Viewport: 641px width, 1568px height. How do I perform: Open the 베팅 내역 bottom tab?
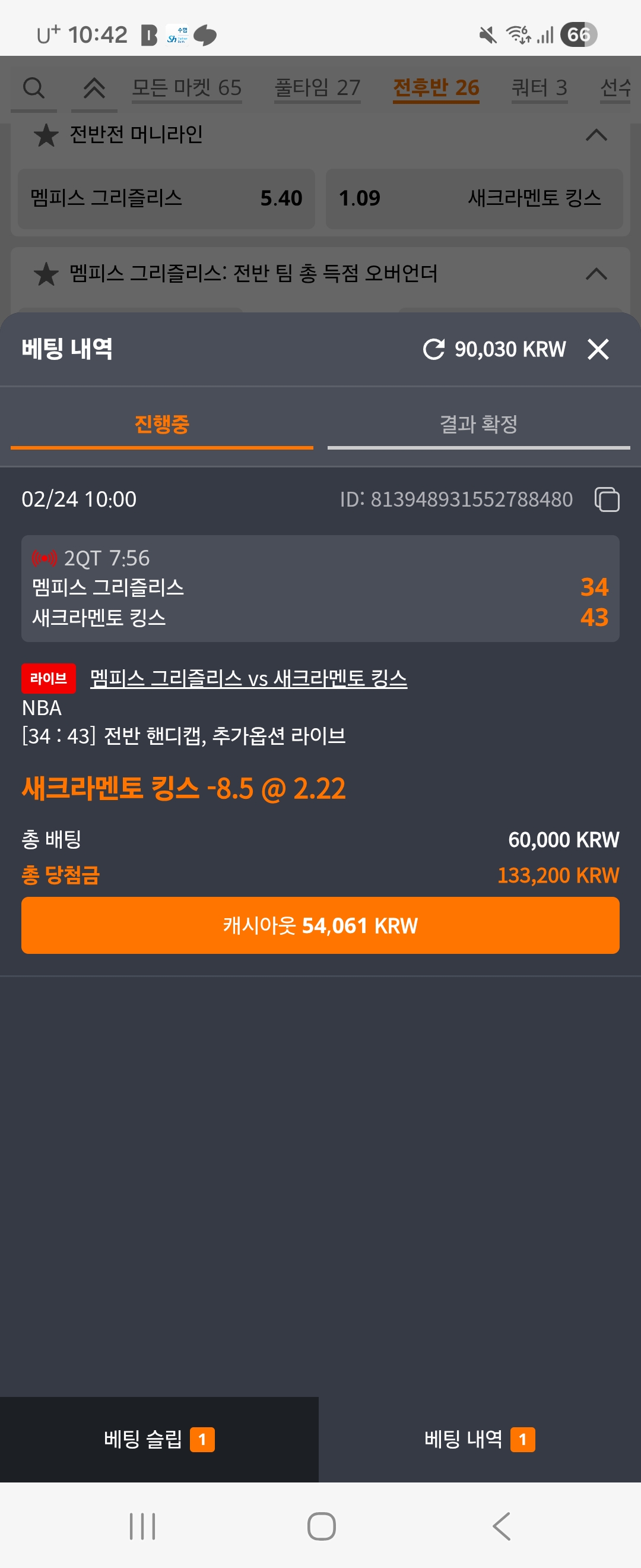pyautogui.click(x=479, y=1440)
